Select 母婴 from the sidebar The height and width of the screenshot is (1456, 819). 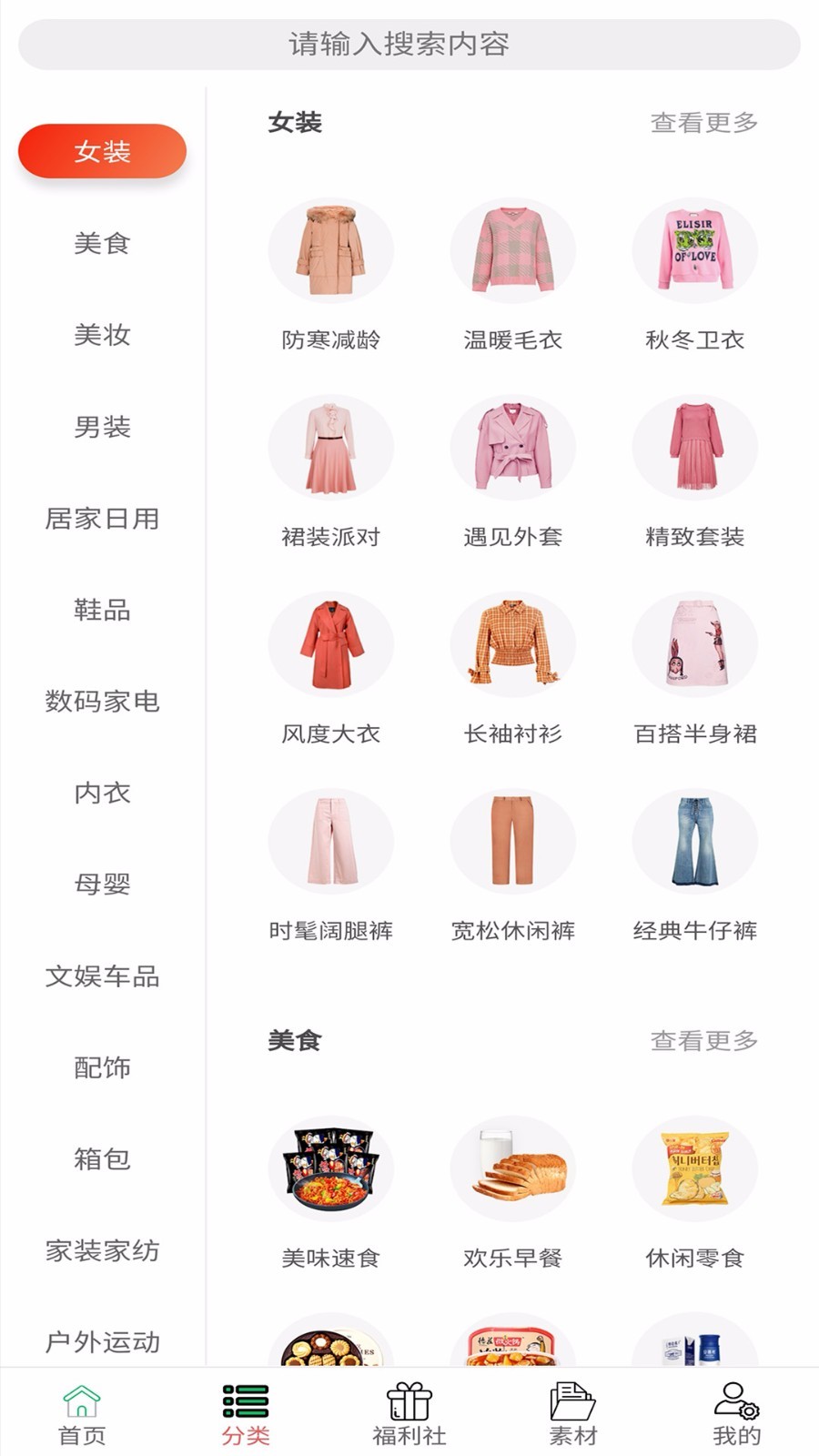101,884
